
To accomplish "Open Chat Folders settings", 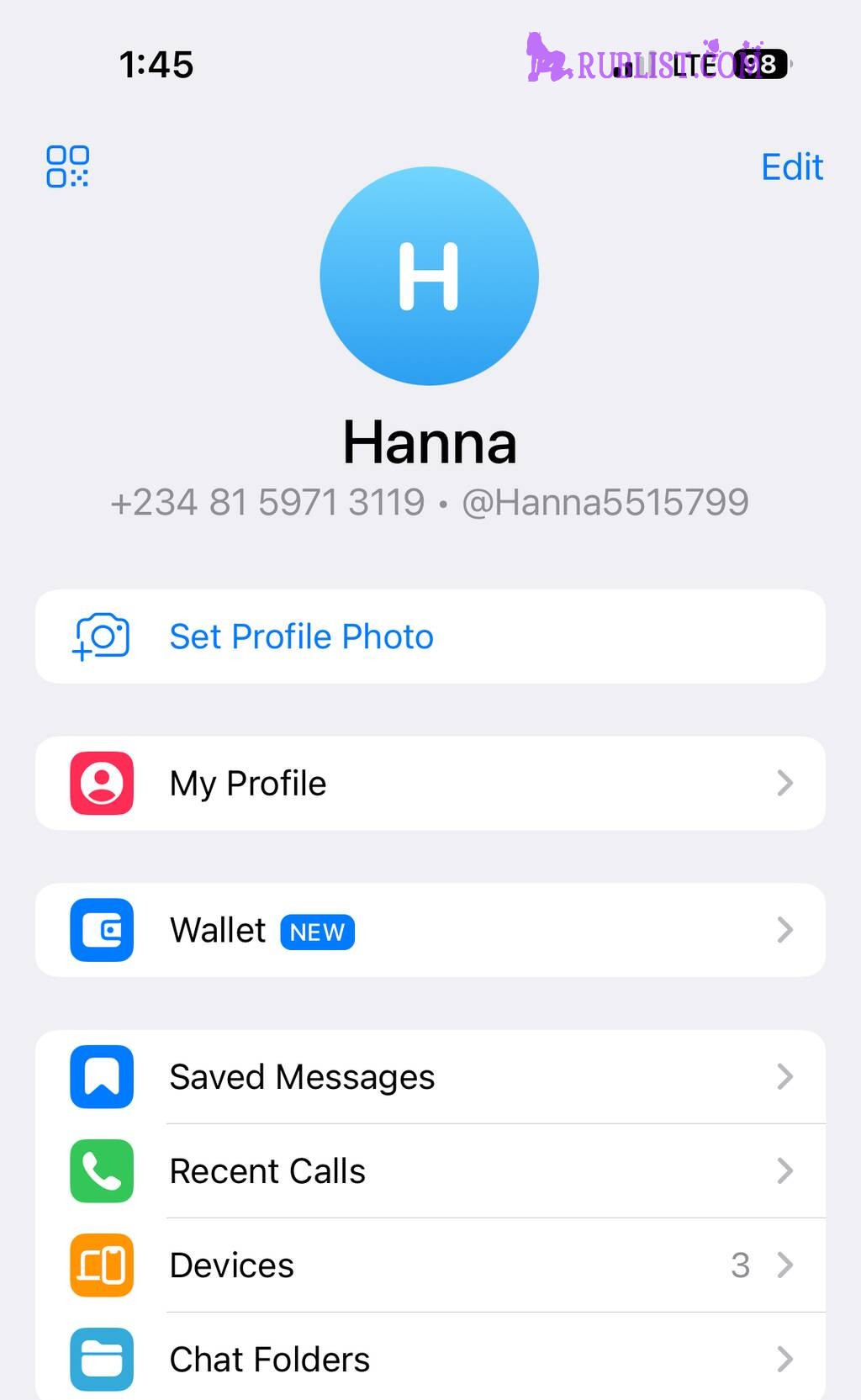I will [430, 1356].
